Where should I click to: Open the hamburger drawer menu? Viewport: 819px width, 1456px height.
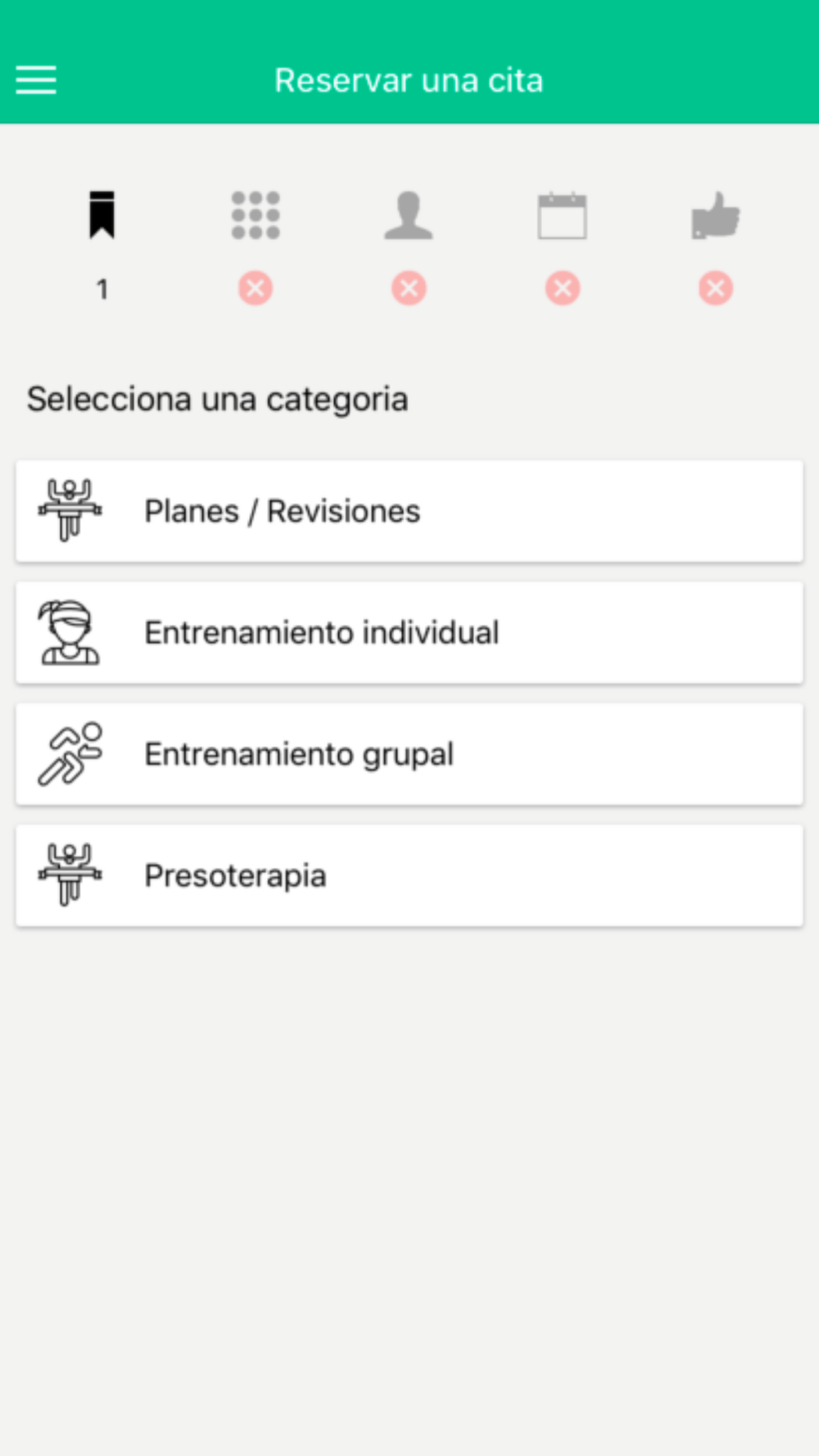(x=36, y=80)
